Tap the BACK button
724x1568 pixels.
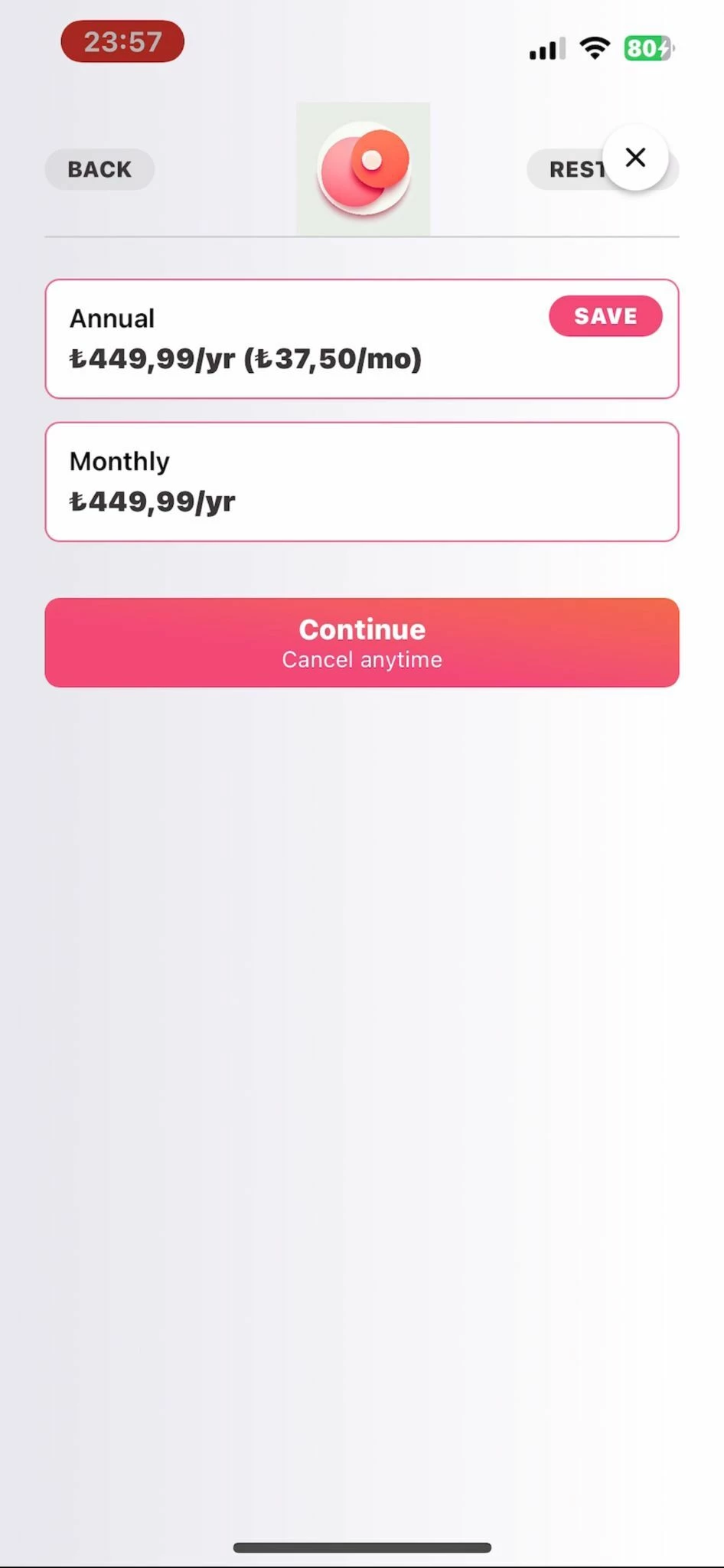pyautogui.click(x=99, y=169)
